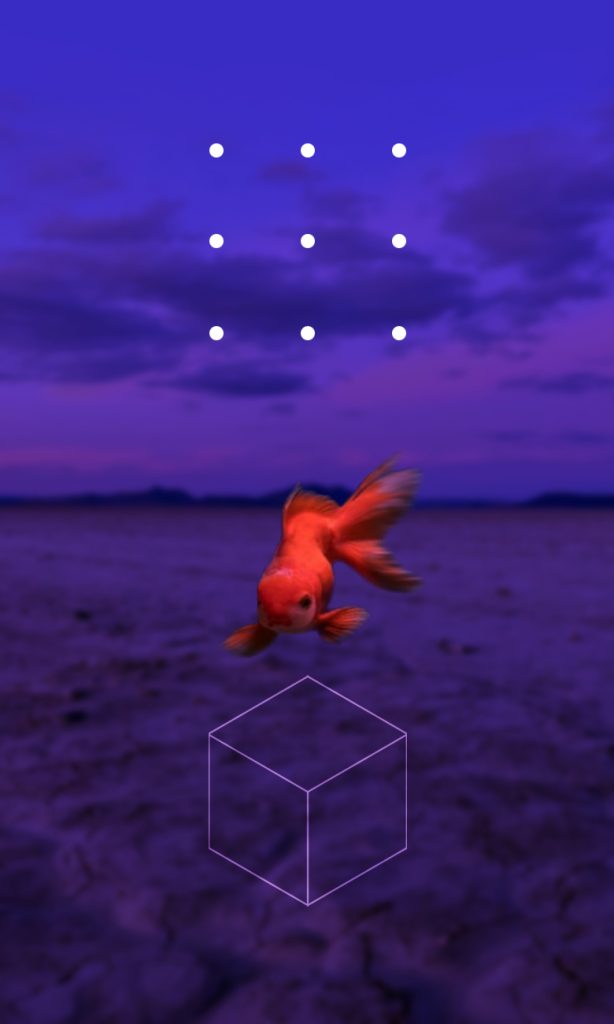Select the top-left pattern dot
The image size is (614, 1024).
(216, 151)
